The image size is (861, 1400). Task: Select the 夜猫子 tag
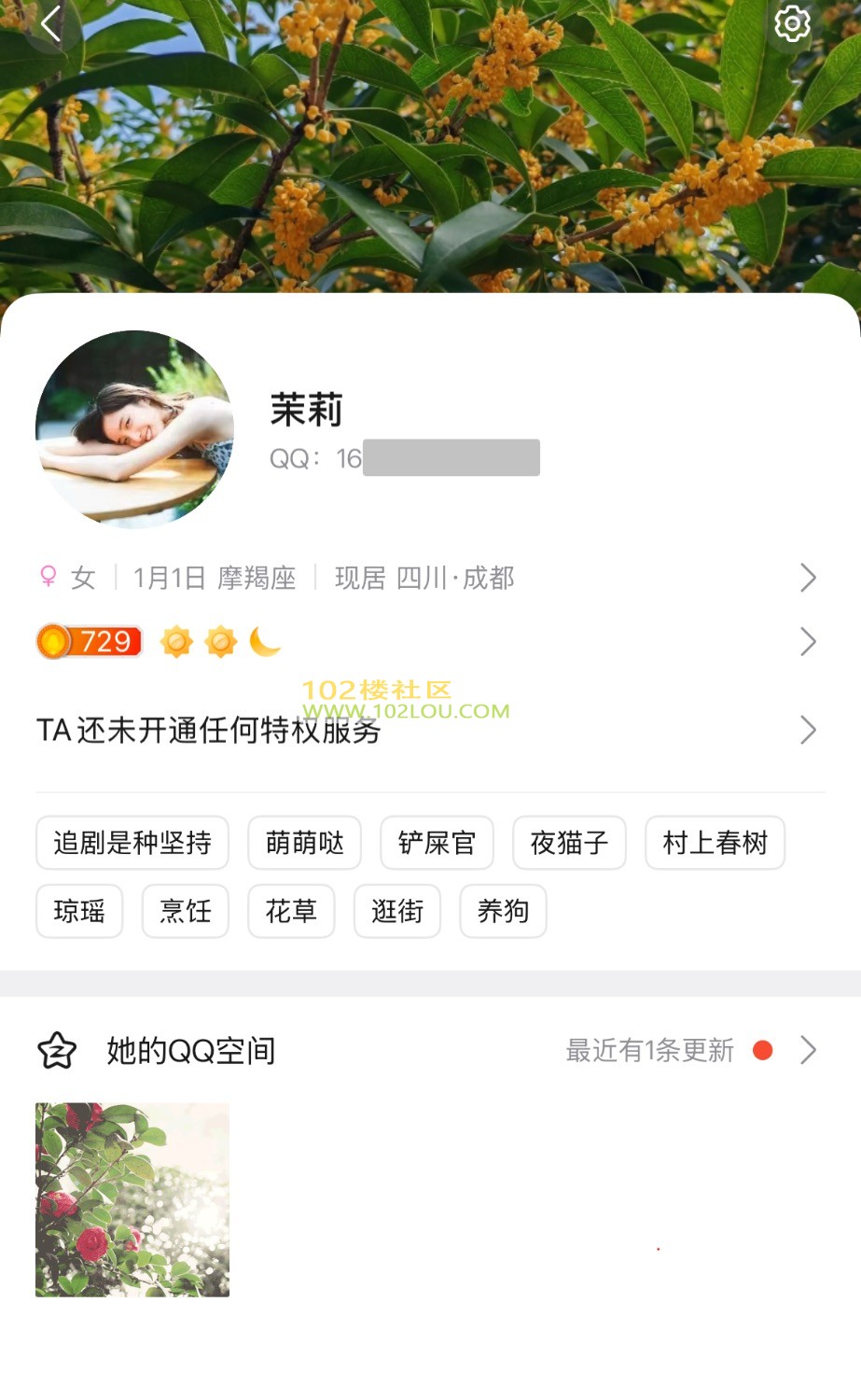tap(569, 843)
